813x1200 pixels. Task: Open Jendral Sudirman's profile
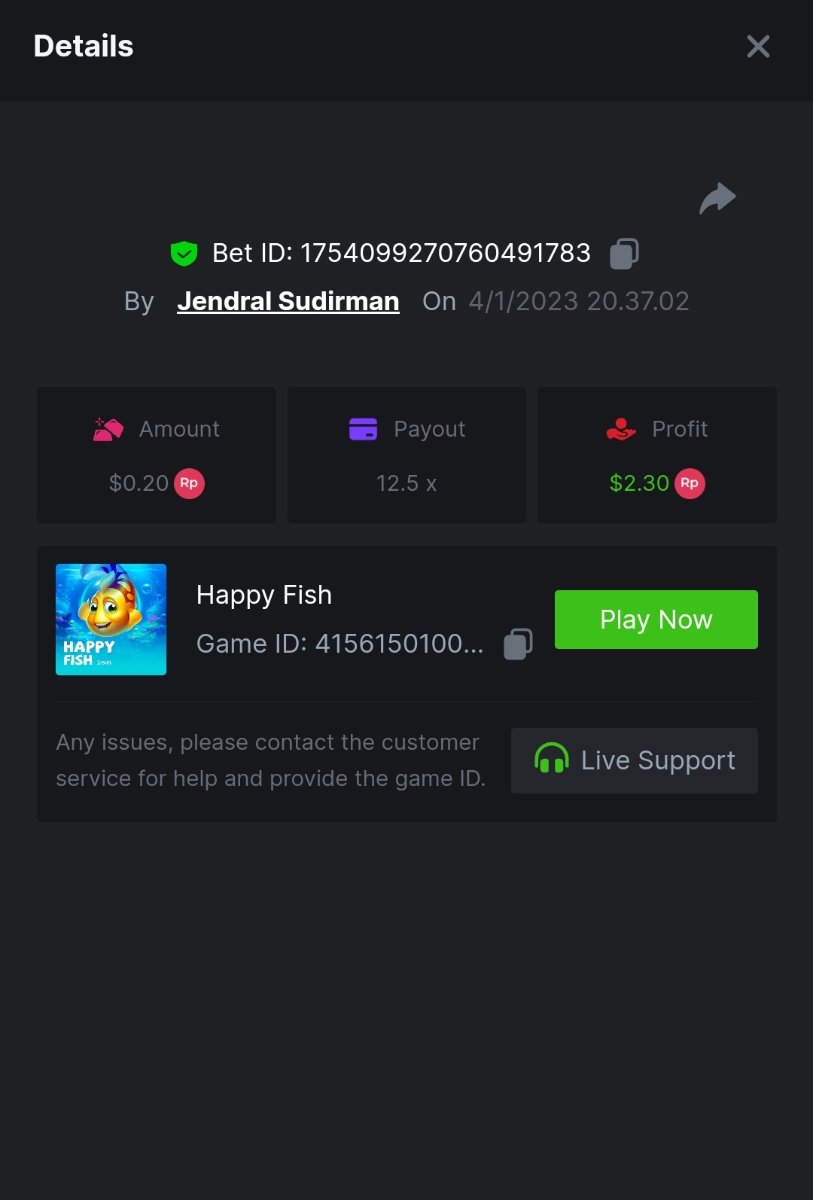pos(288,301)
